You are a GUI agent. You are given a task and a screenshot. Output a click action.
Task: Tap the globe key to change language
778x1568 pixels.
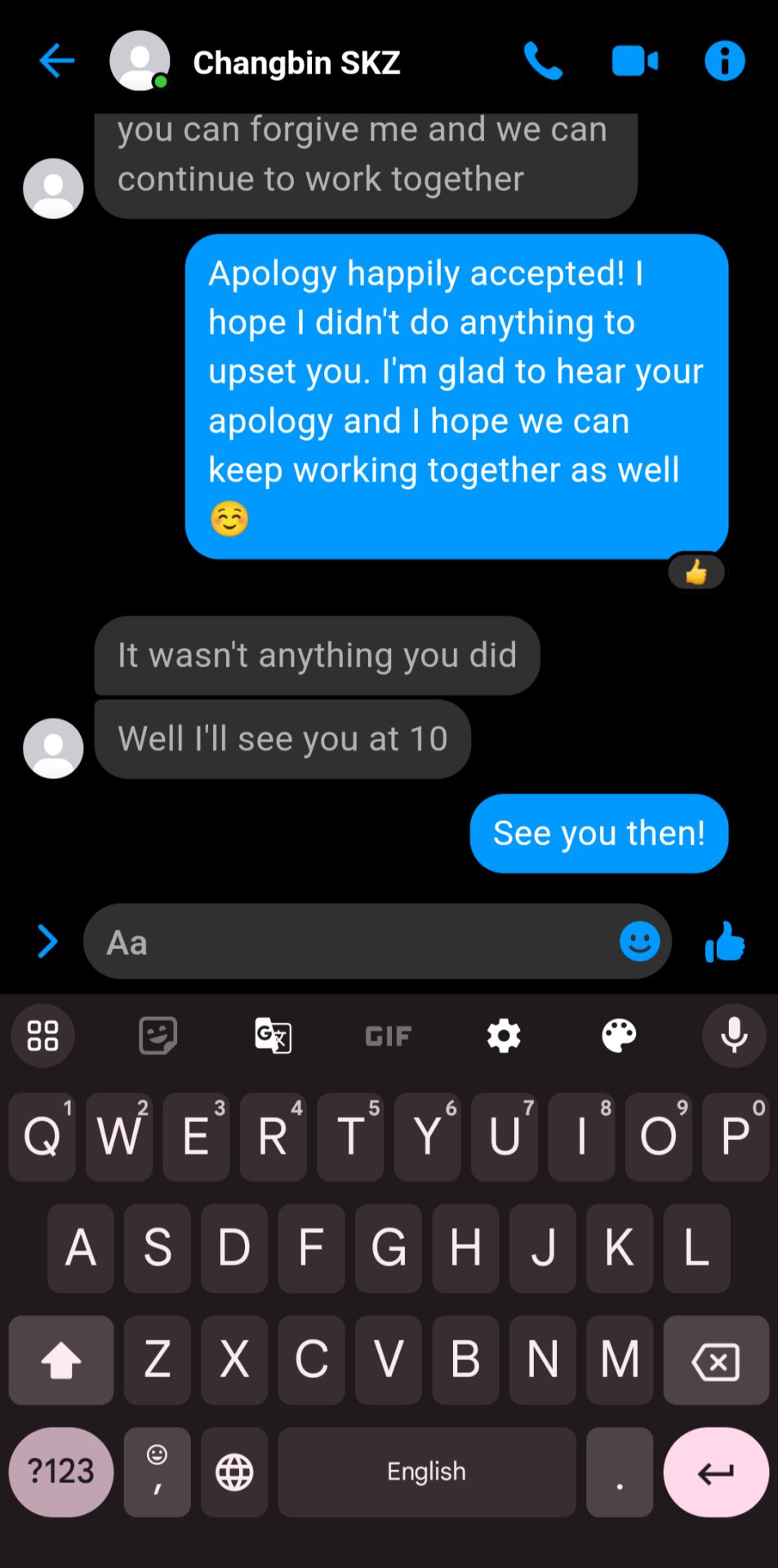[x=234, y=1472]
